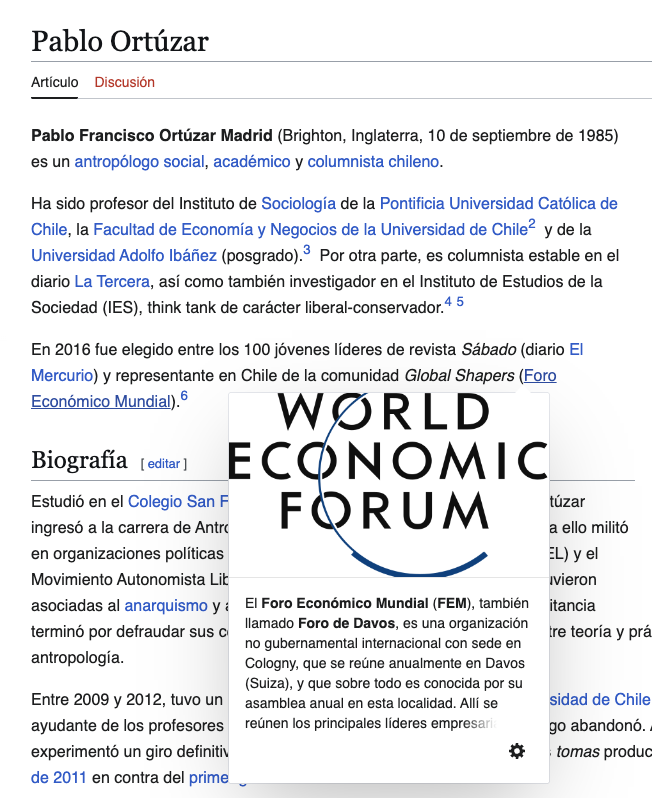Edit the Biografía section
This screenshot has width=652, height=798.
164,463
